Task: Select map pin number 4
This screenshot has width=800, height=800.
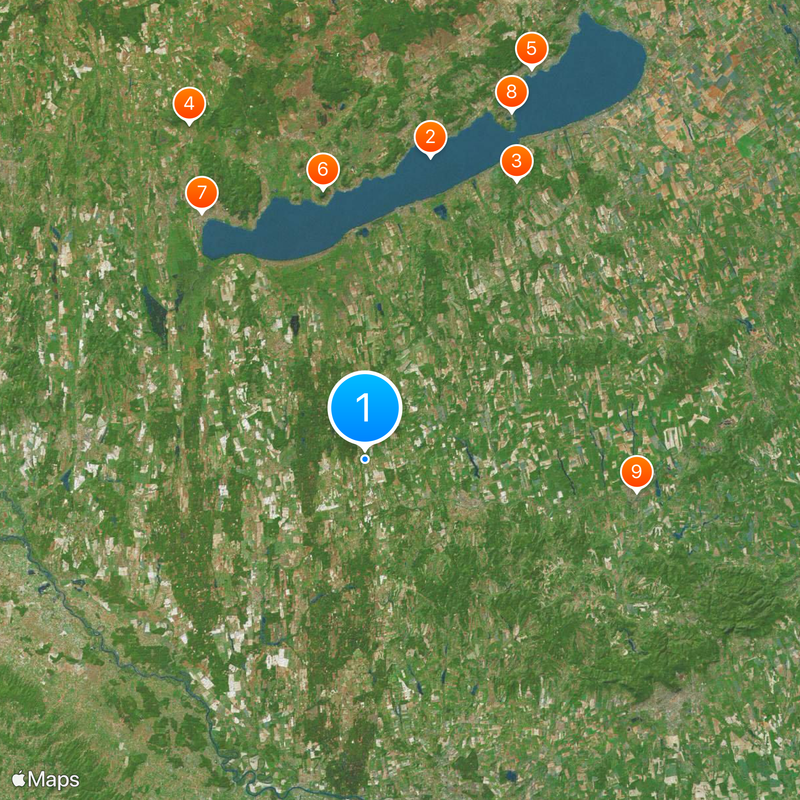Action: (x=189, y=103)
